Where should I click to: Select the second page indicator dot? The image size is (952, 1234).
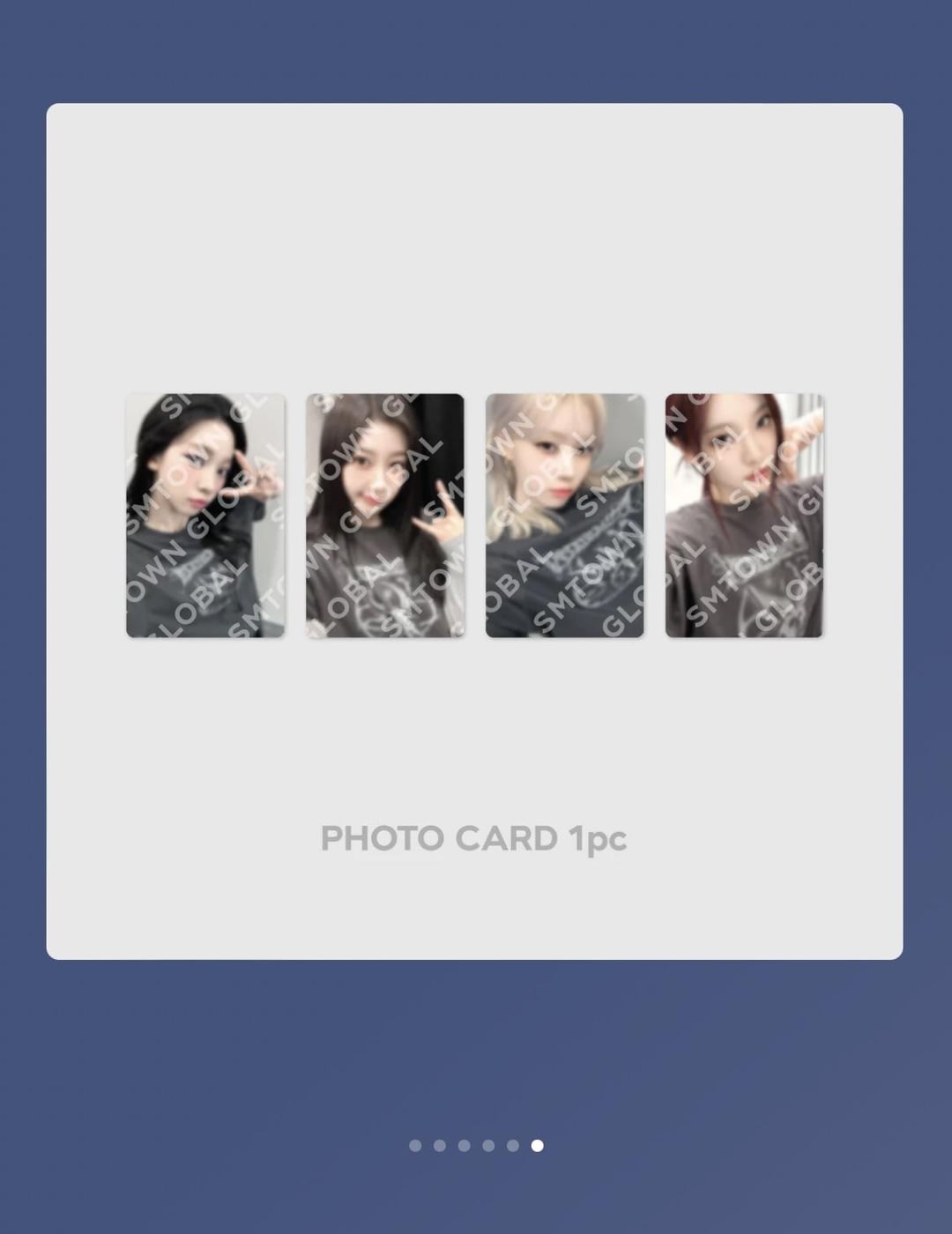tap(440, 1146)
